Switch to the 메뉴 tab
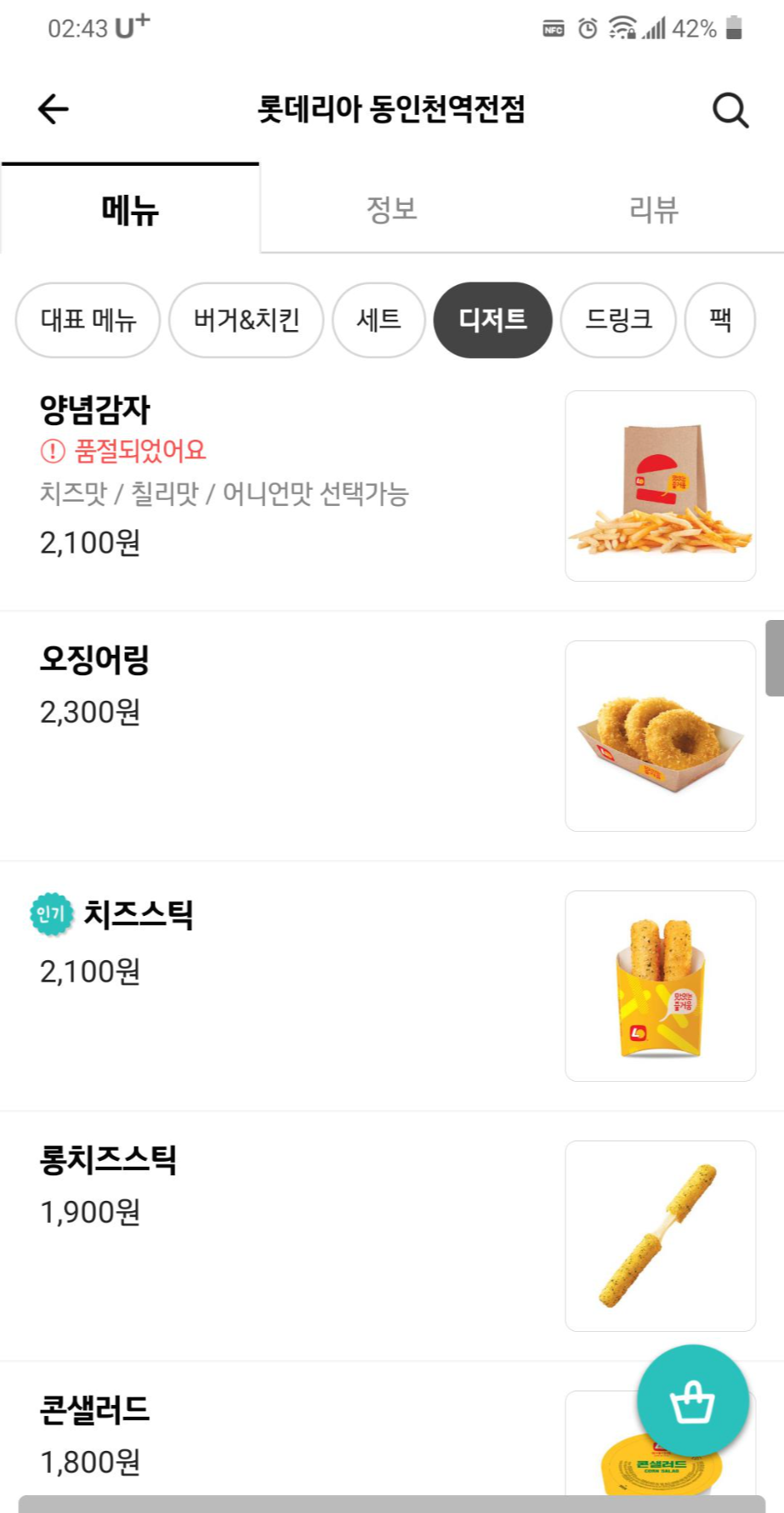 point(130,209)
